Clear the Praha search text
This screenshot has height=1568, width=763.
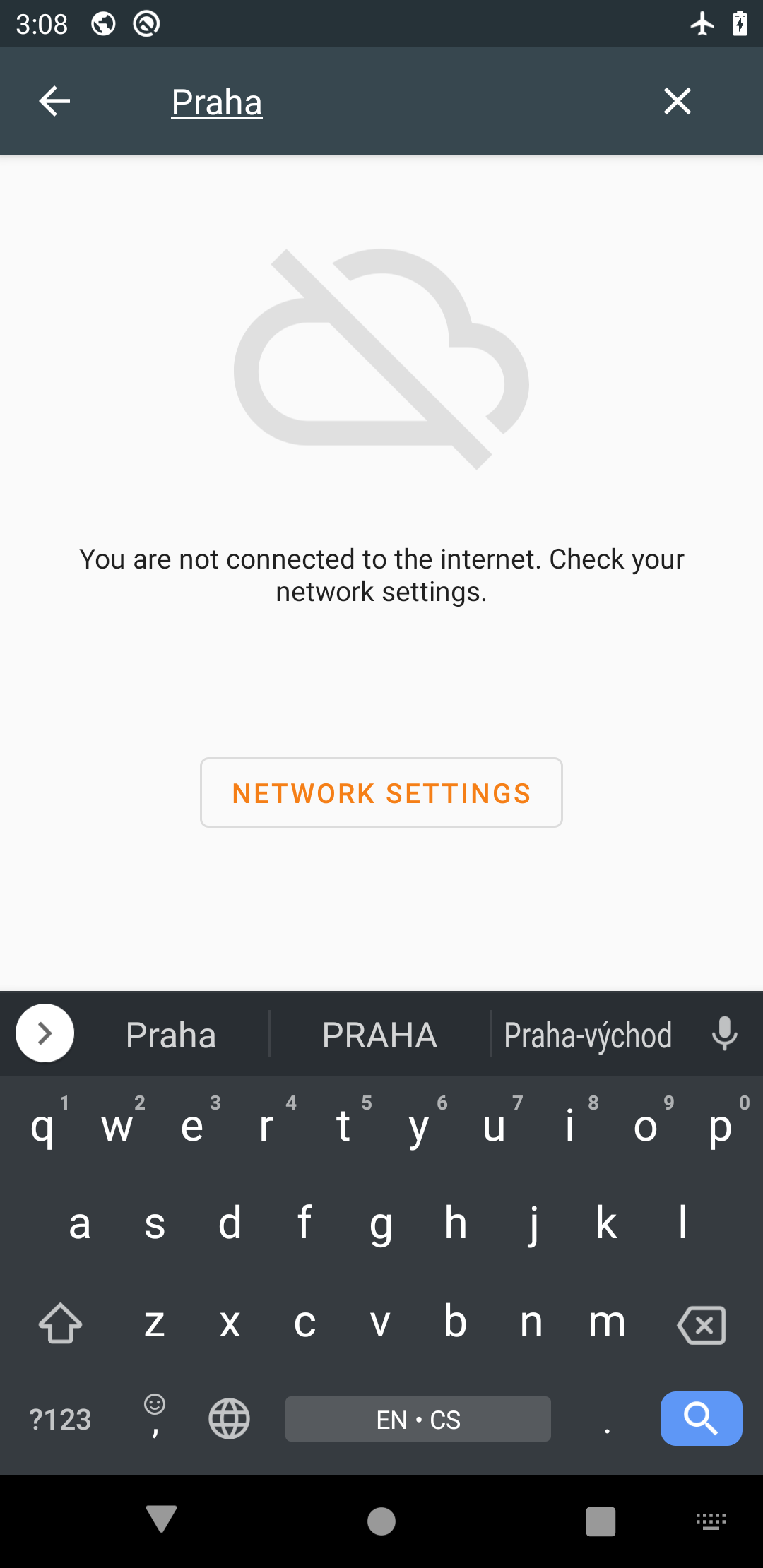tap(677, 101)
